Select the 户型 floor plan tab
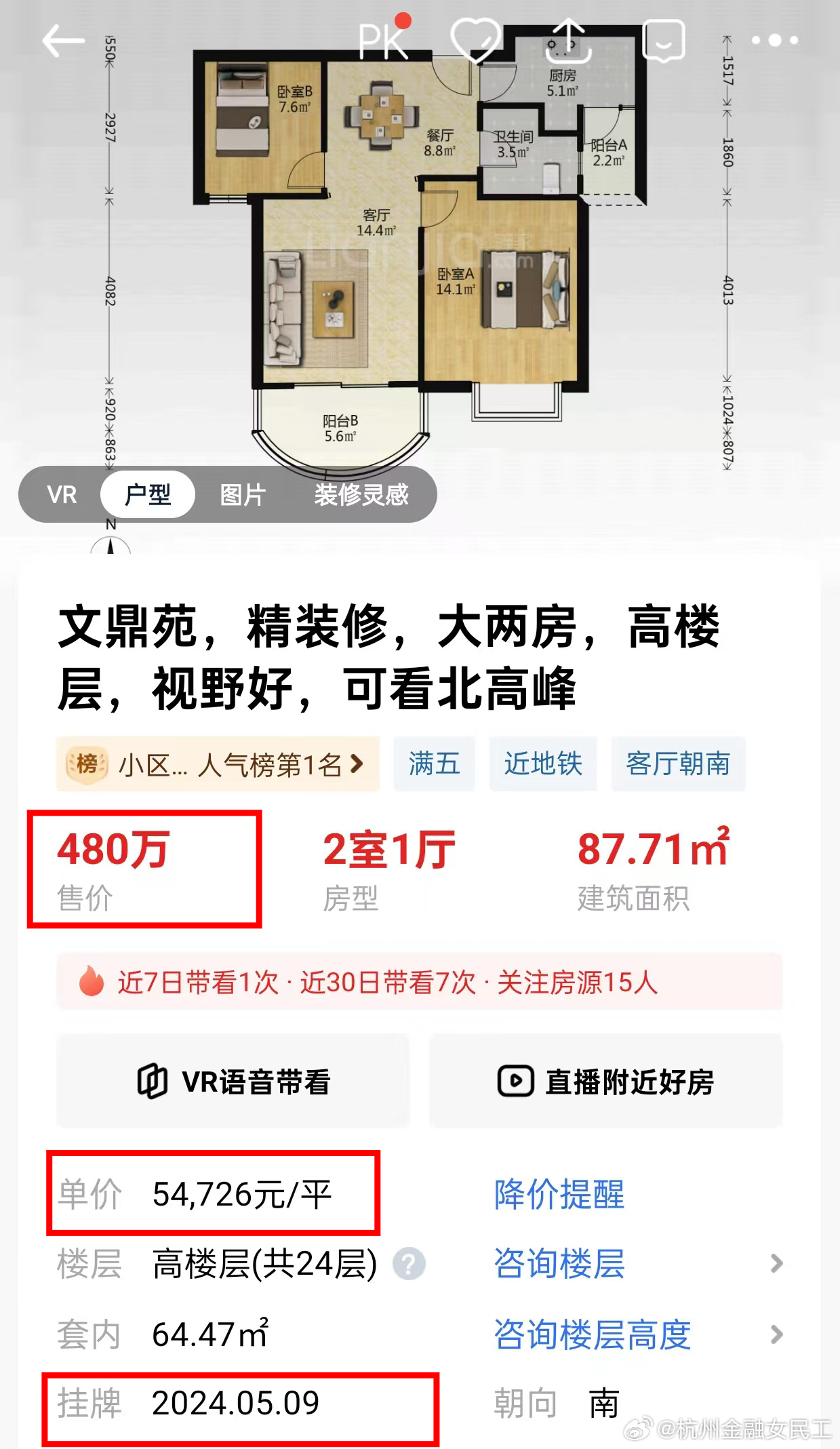 [x=148, y=494]
